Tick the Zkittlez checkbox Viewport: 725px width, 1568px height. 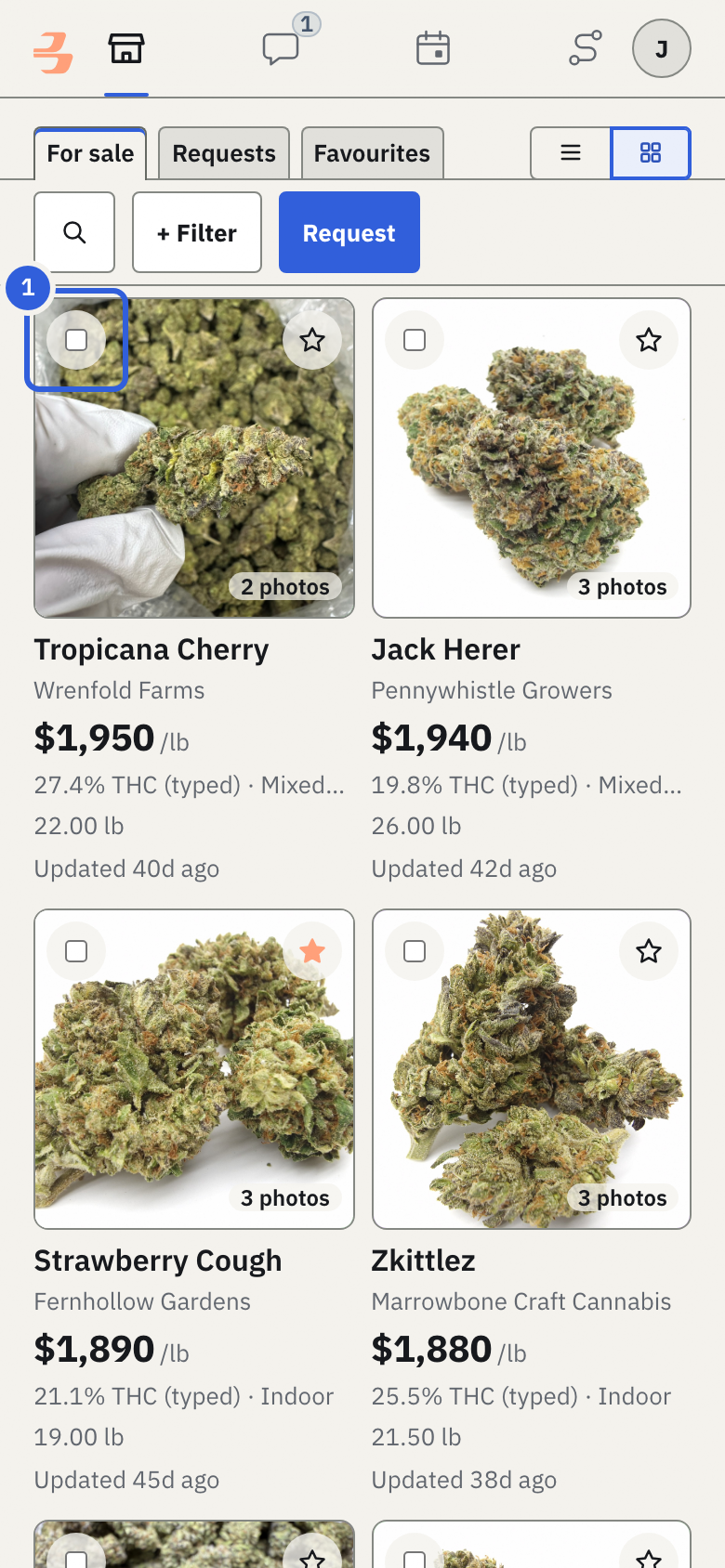415,951
